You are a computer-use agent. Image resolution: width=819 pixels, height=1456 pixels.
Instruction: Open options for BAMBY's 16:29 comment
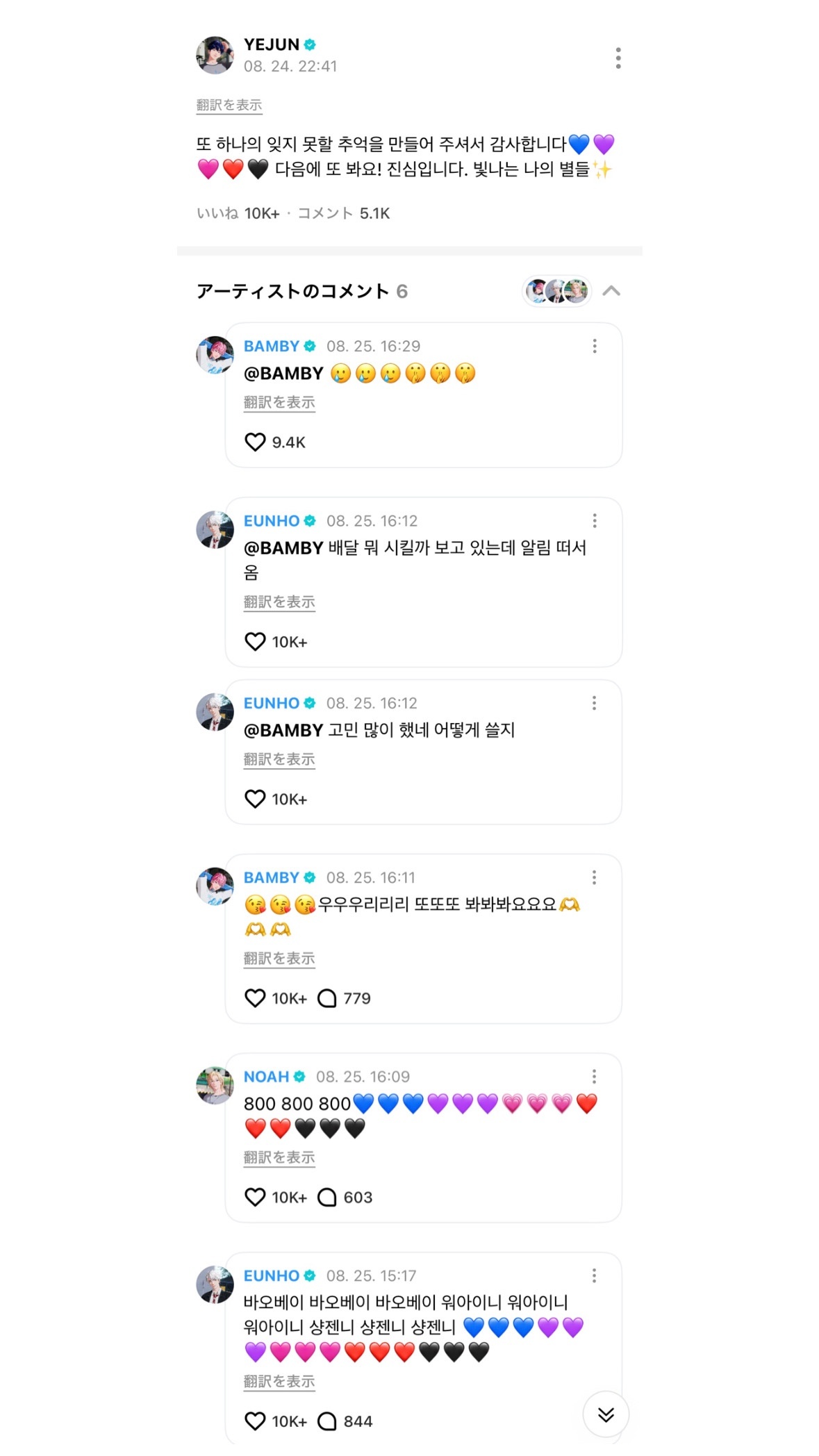pos(594,346)
